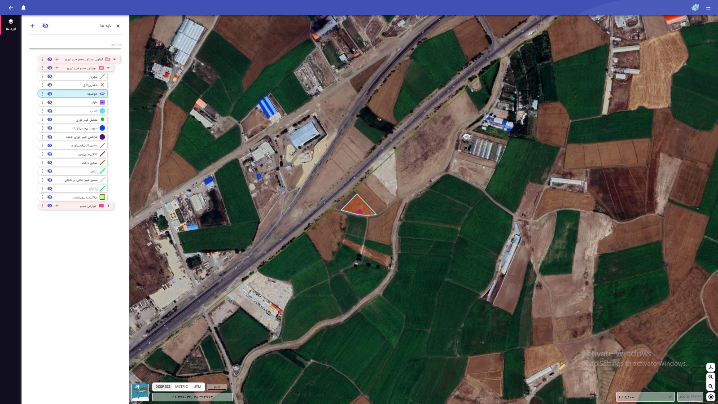Viewport: 718px width, 404px height.
Task: Collapse the first layer group at the top
Action: (115, 59)
